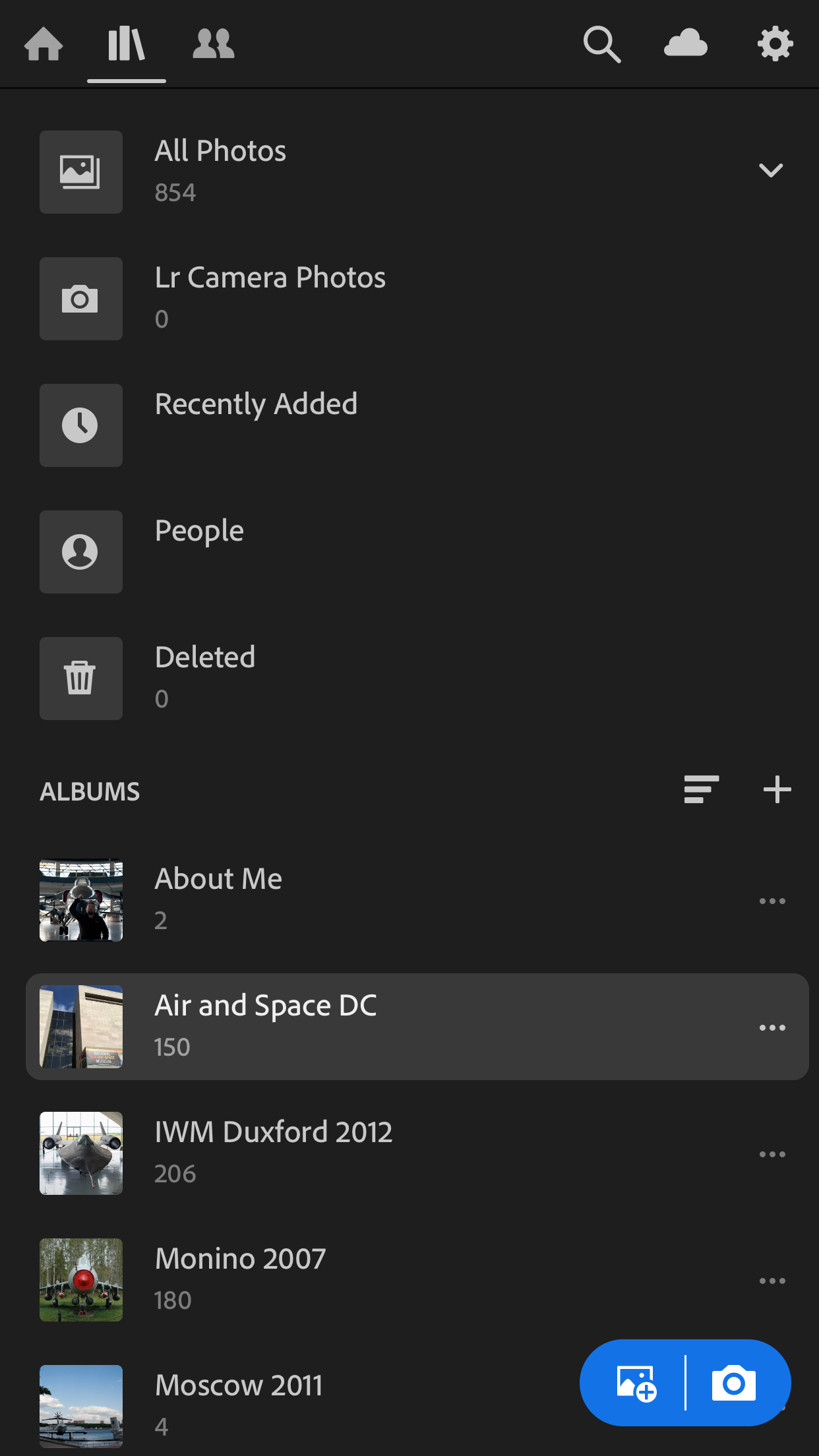Screen dimensions: 819x1456
Task: Open photo search
Action: (601, 44)
